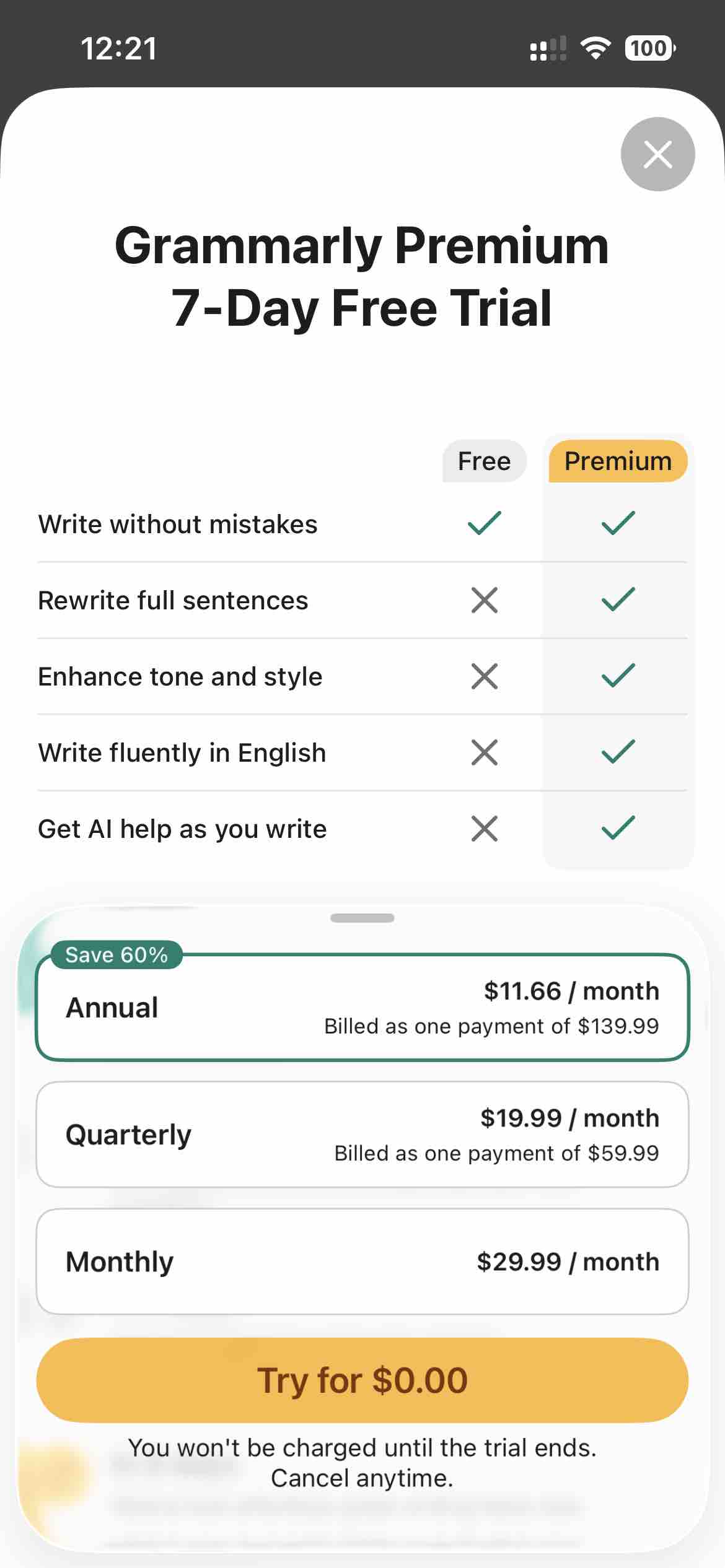Click the Premium checkmark for Enhance tone and style
This screenshot has width=725, height=1568.
pyautogui.click(x=617, y=676)
